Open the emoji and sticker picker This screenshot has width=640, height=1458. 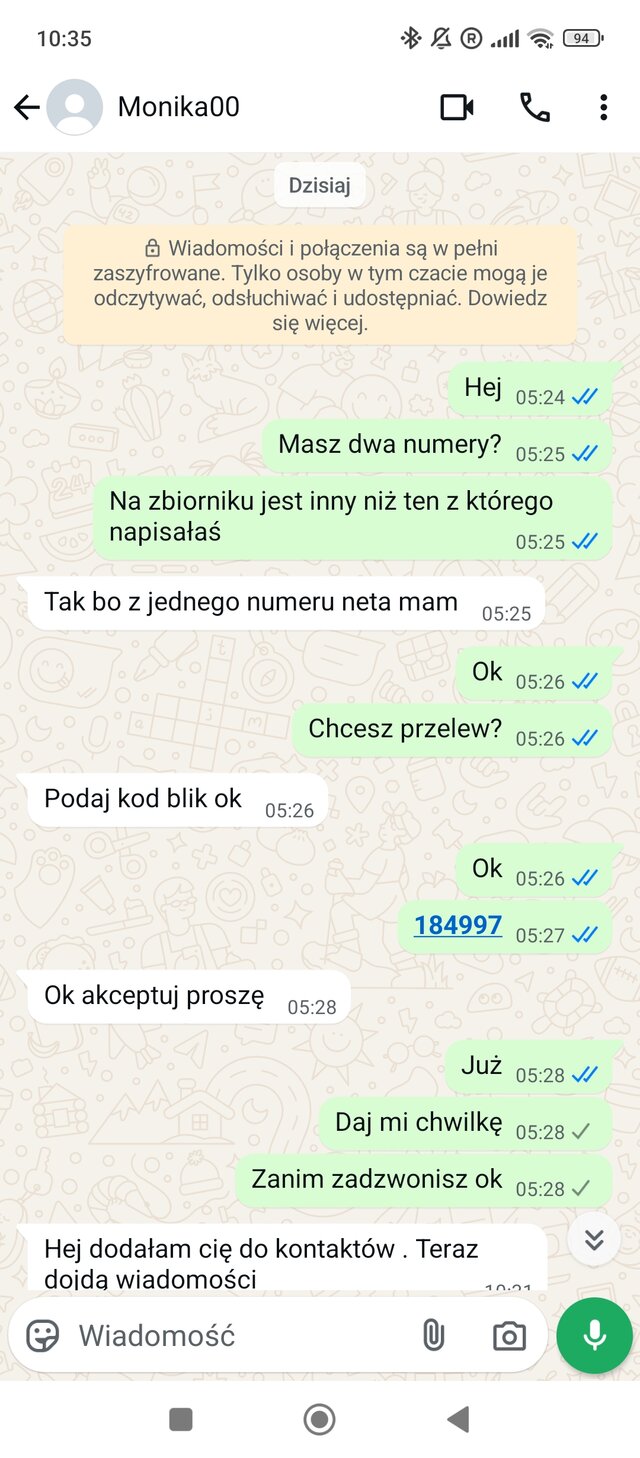(42, 1335)
